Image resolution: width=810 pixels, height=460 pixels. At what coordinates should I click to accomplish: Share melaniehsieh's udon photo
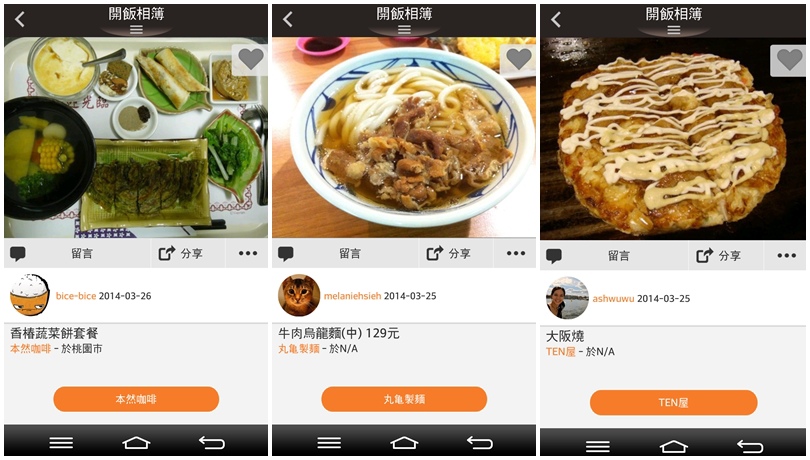pyautogui.click(x=448, y=254)
